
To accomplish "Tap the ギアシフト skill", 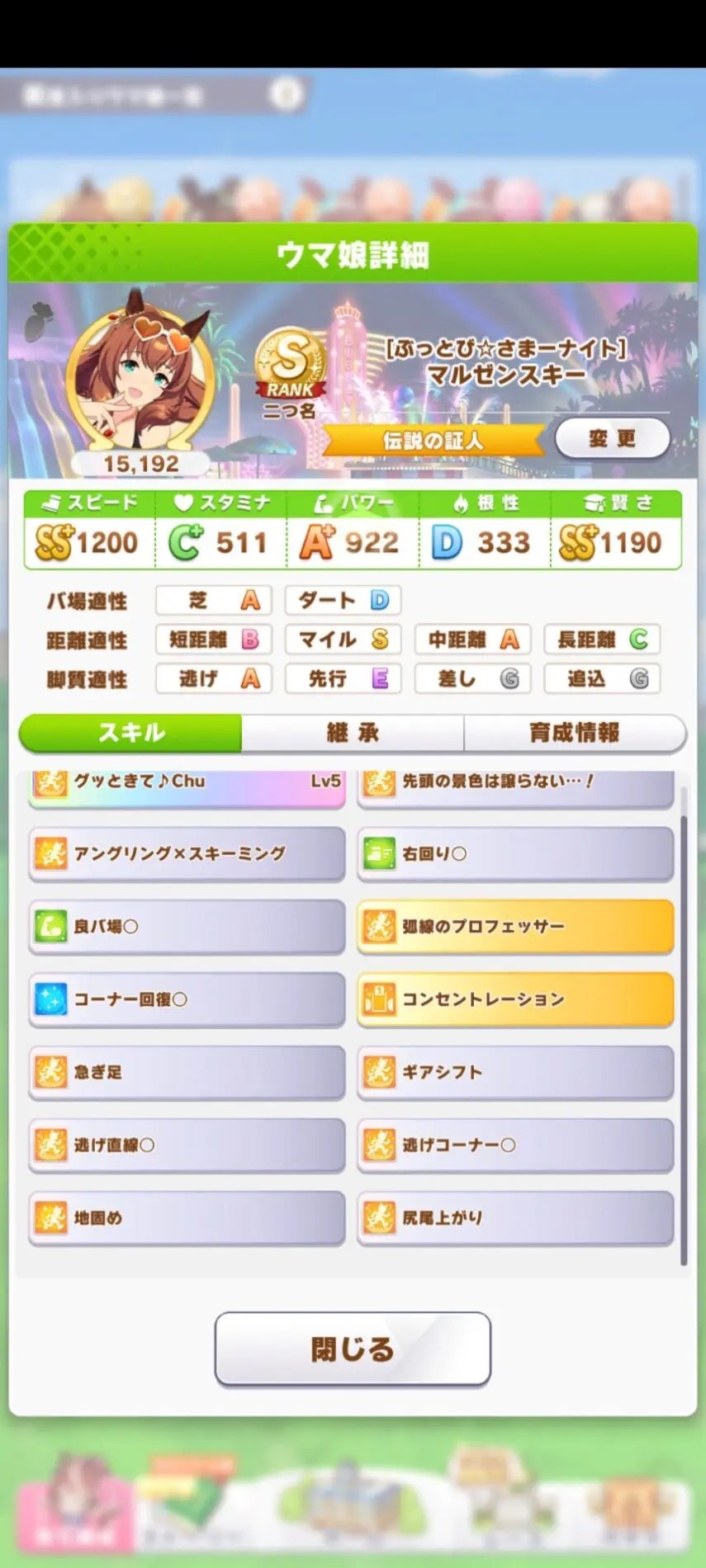I will point(515,1071).
